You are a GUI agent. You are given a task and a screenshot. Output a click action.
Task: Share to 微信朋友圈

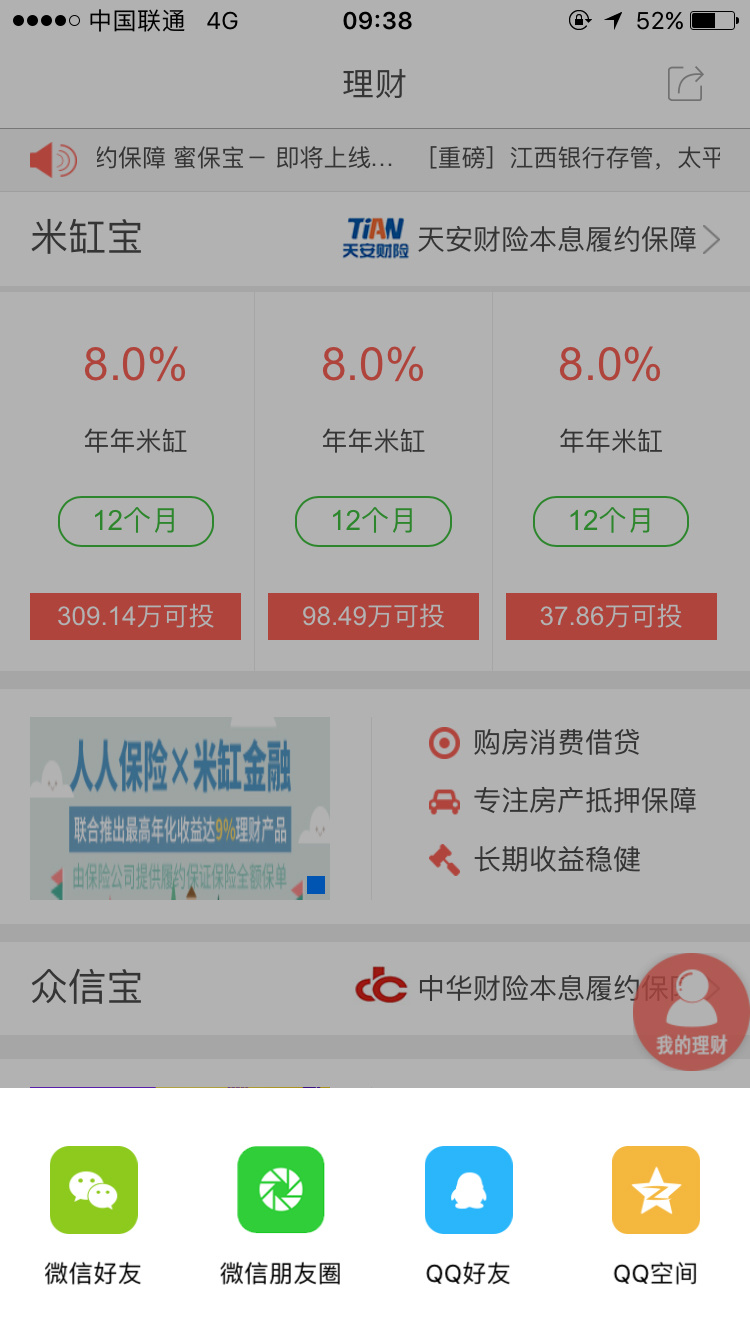tap(281, 1190)
